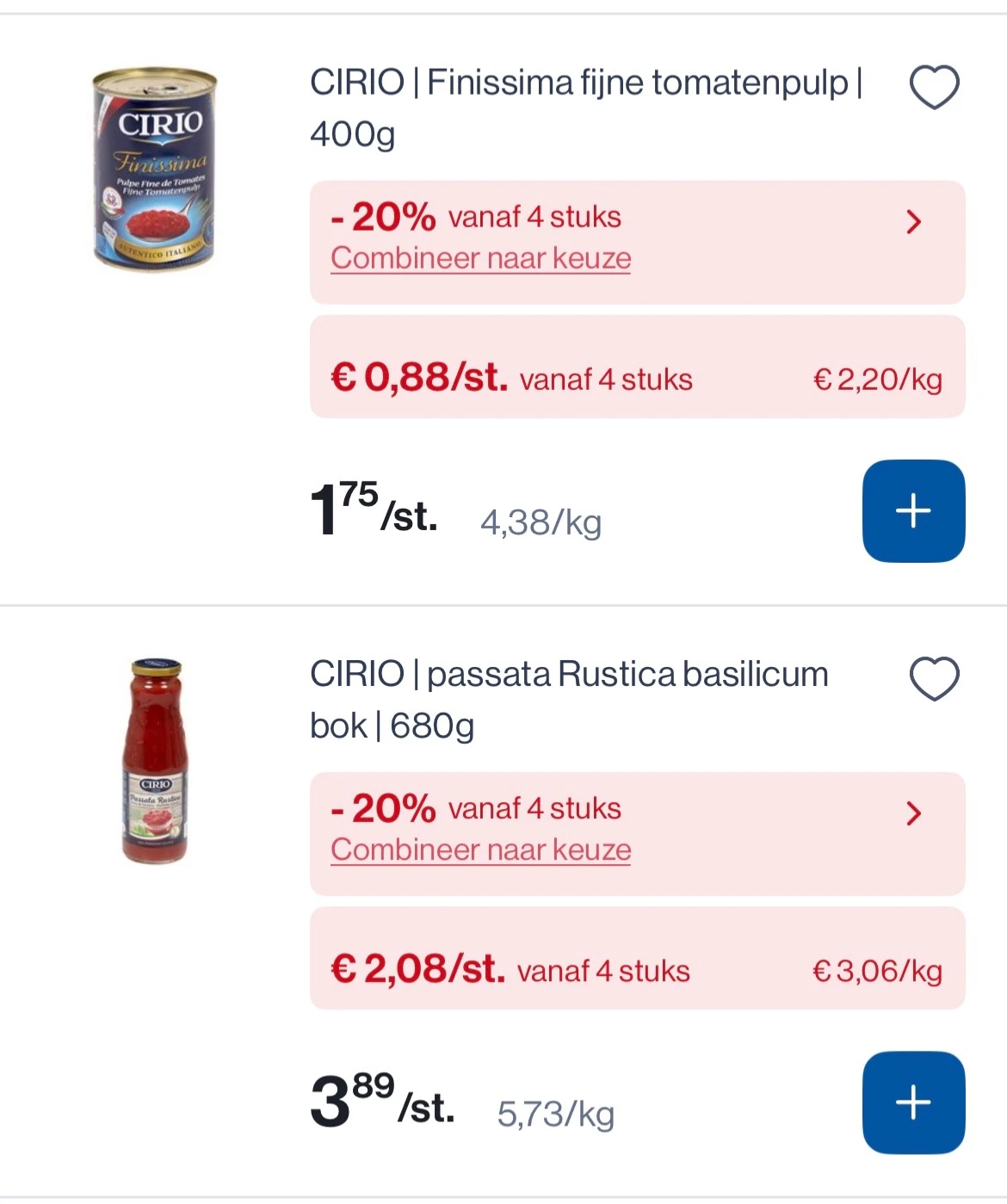Open the Cirio Finissima can product image
Image resolution: width=1007 pixels, height=1204 pixels.
click(155, 170)
